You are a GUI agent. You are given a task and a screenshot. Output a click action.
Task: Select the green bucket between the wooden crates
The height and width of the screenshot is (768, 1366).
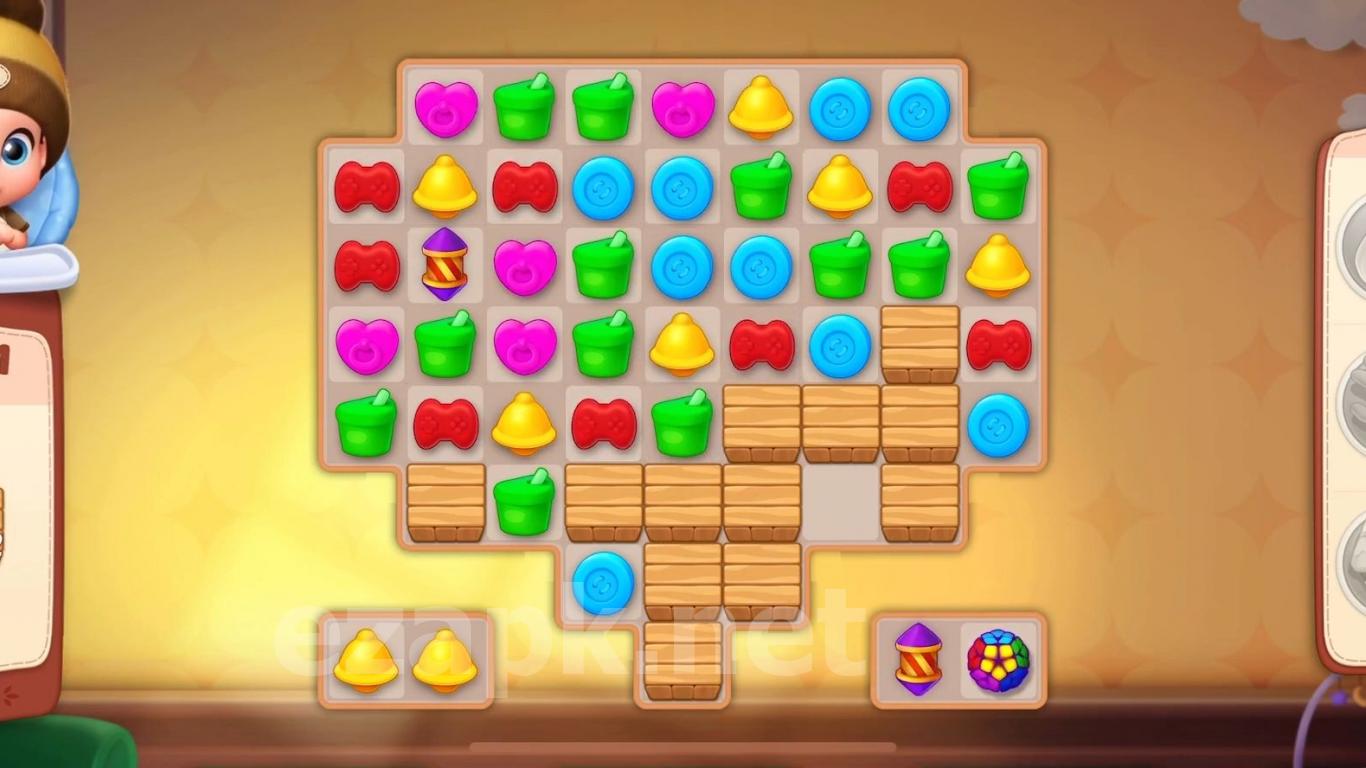coord(524,503)
